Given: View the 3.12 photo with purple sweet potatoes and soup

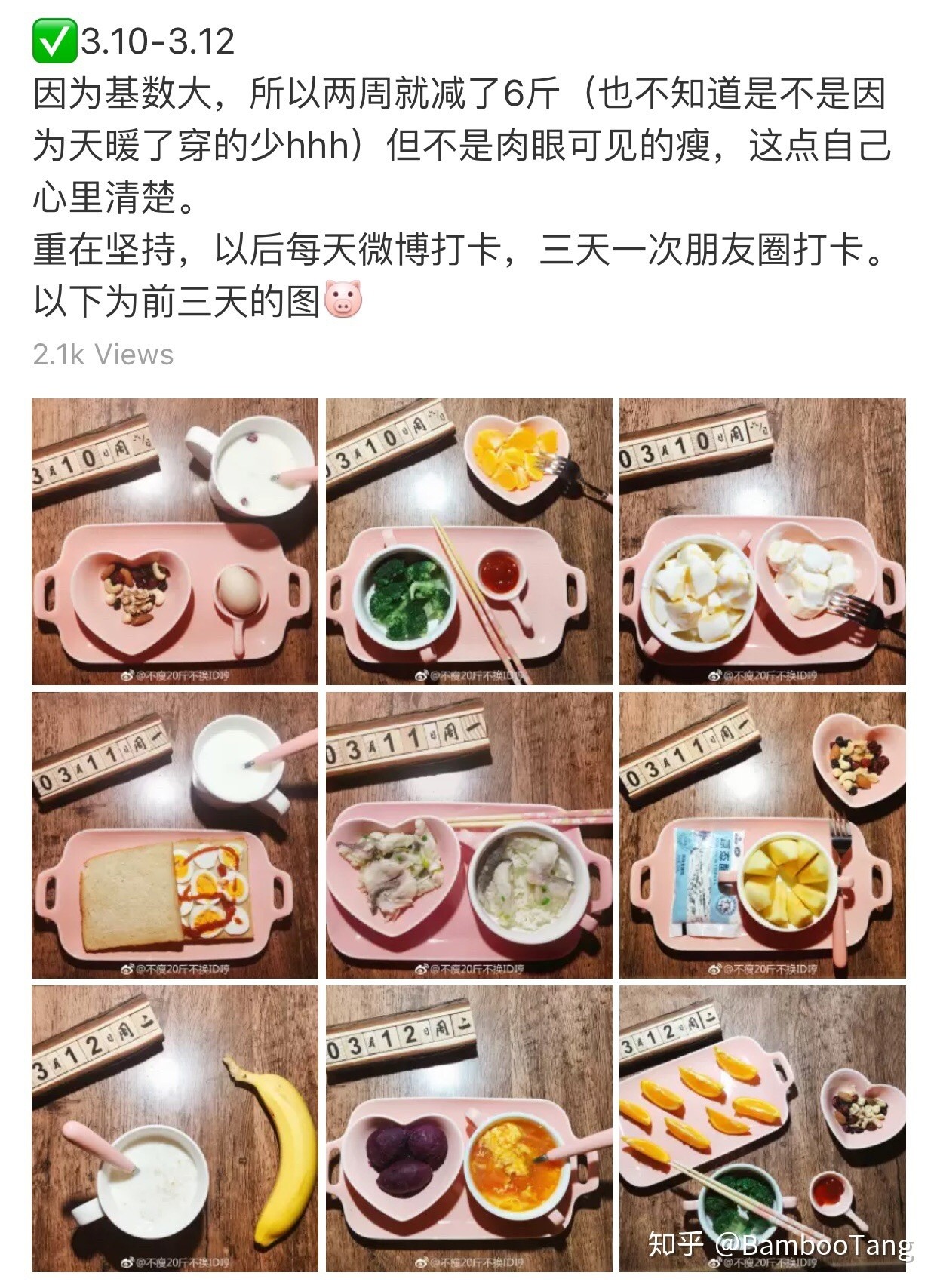Looking at the screenshot, I should [468, 1128].
